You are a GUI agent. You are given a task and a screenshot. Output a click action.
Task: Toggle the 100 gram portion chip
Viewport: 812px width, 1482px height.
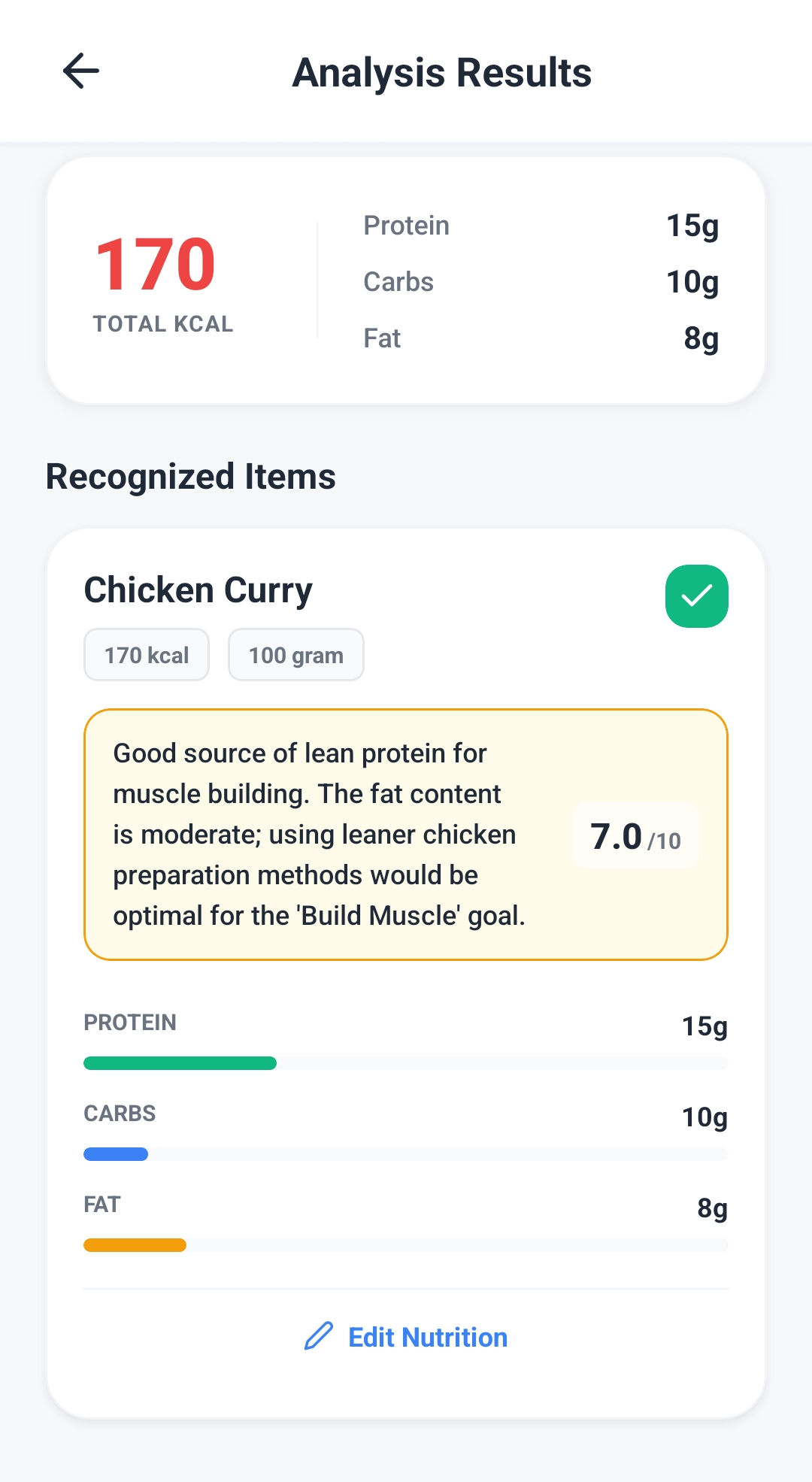click(x=295, y=654)
